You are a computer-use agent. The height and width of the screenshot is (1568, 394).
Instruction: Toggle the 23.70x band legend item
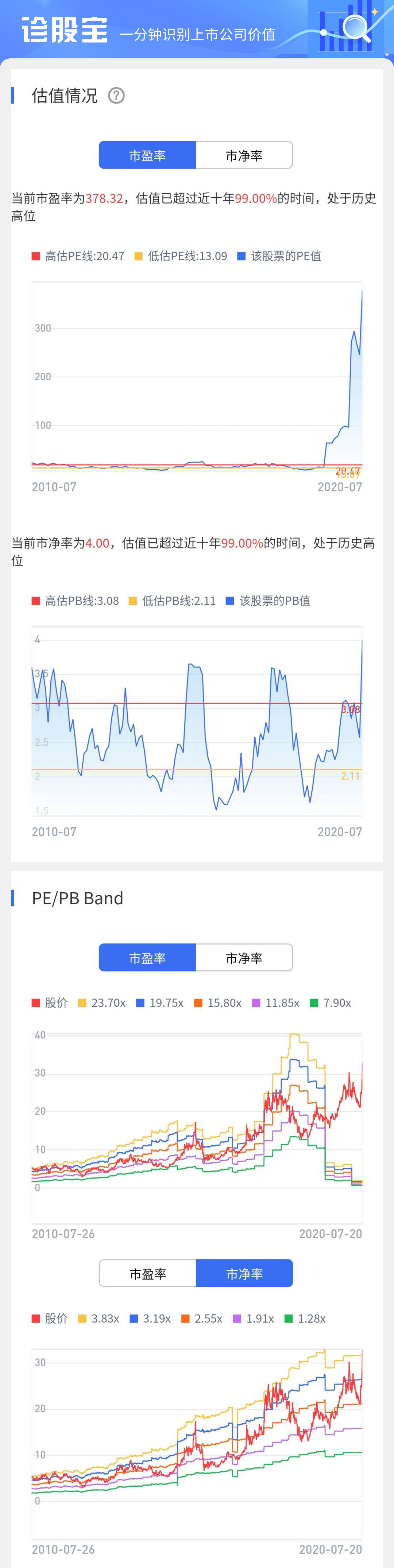pyautogui.click(x=102, y=1002)
